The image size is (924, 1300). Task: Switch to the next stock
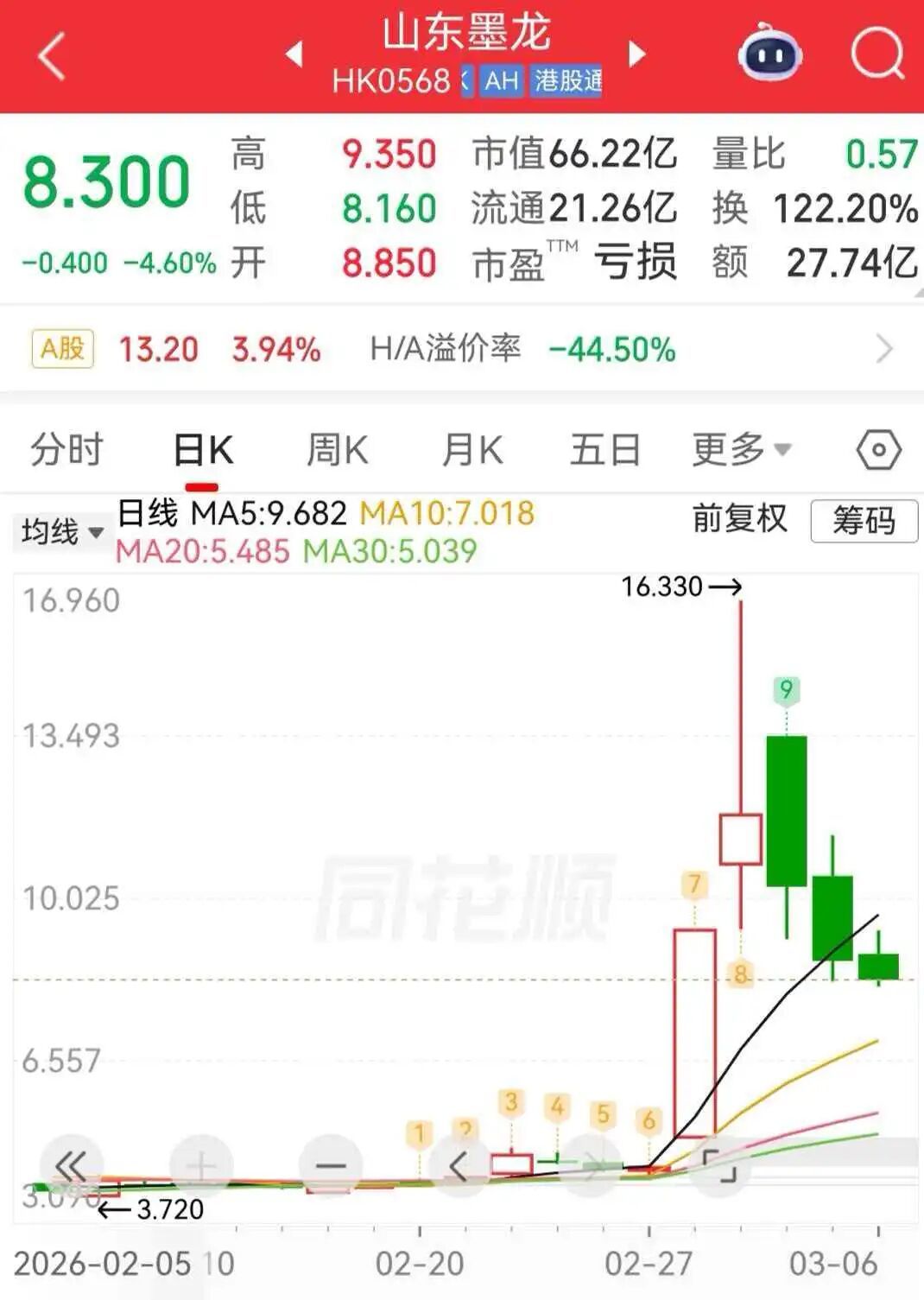click(x=637, y=54)
